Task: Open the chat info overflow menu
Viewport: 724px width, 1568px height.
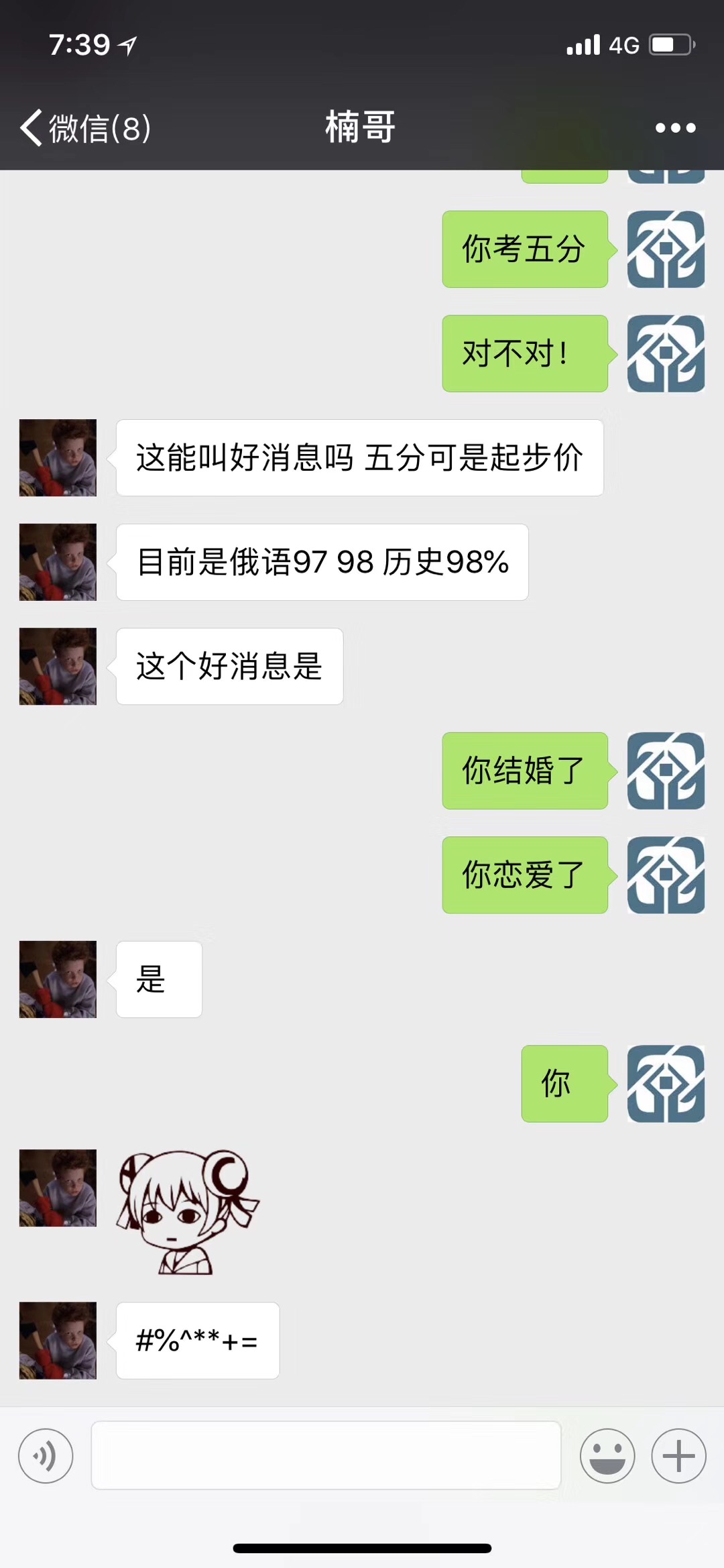Action: pos(674,127)
